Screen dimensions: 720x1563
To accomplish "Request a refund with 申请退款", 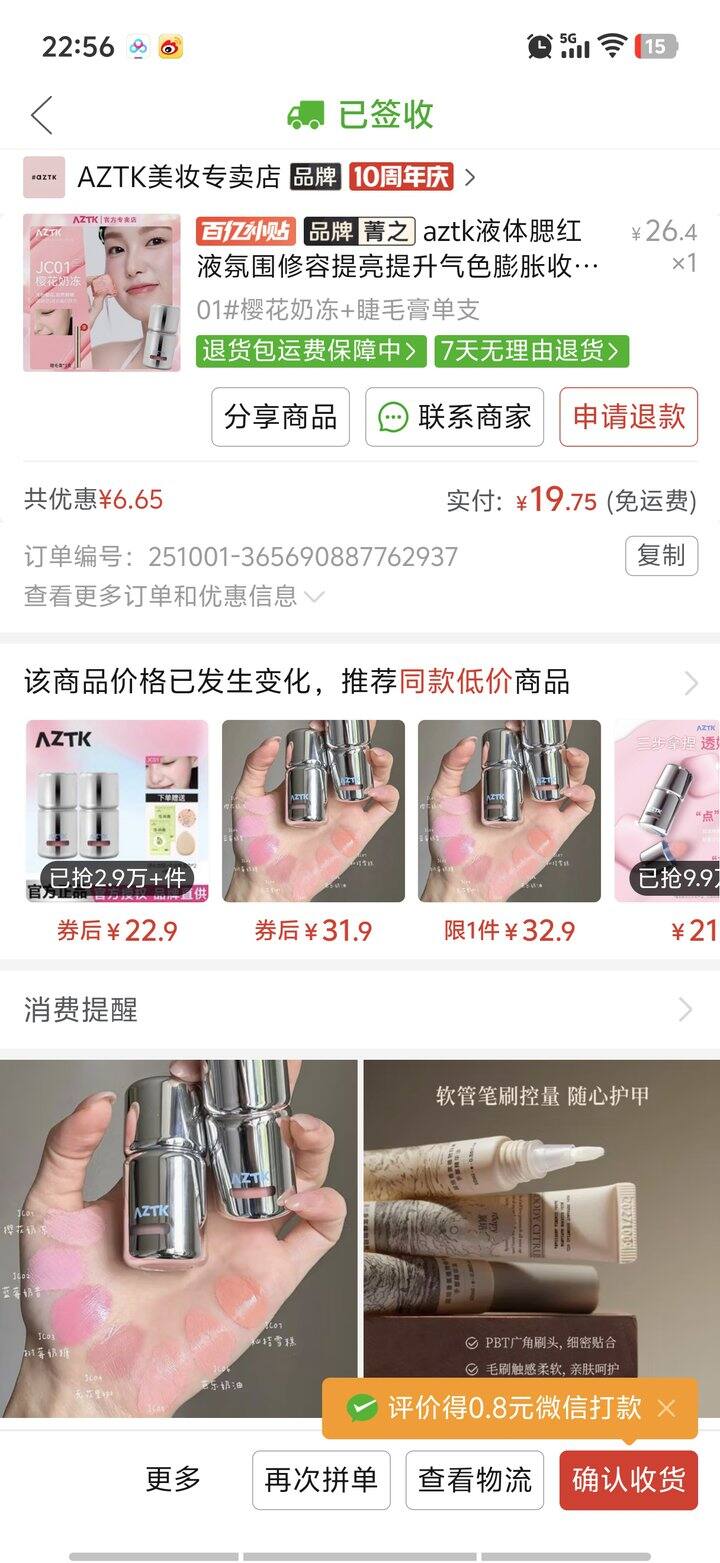I will [628, 417].
